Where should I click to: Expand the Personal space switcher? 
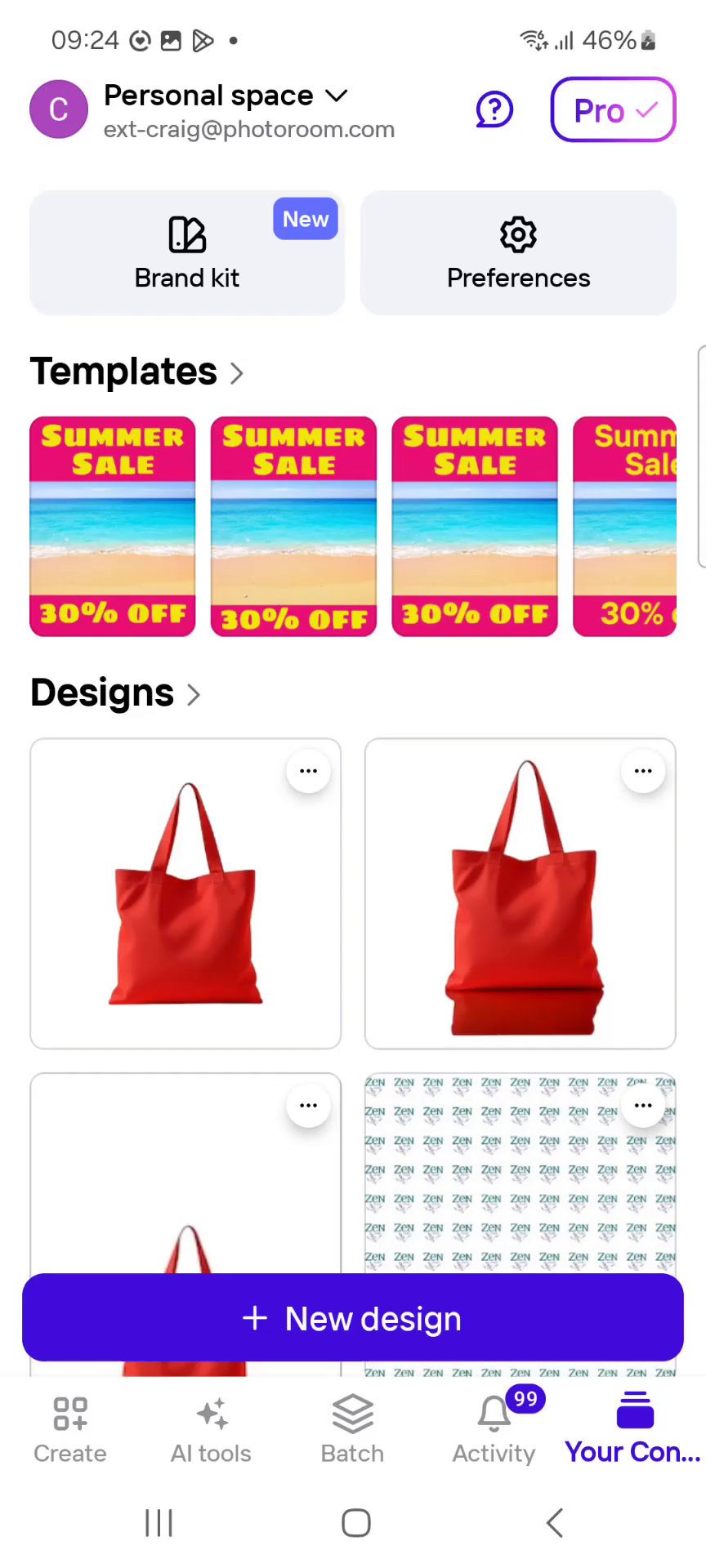pyautogui.click(x=226, y=96)
